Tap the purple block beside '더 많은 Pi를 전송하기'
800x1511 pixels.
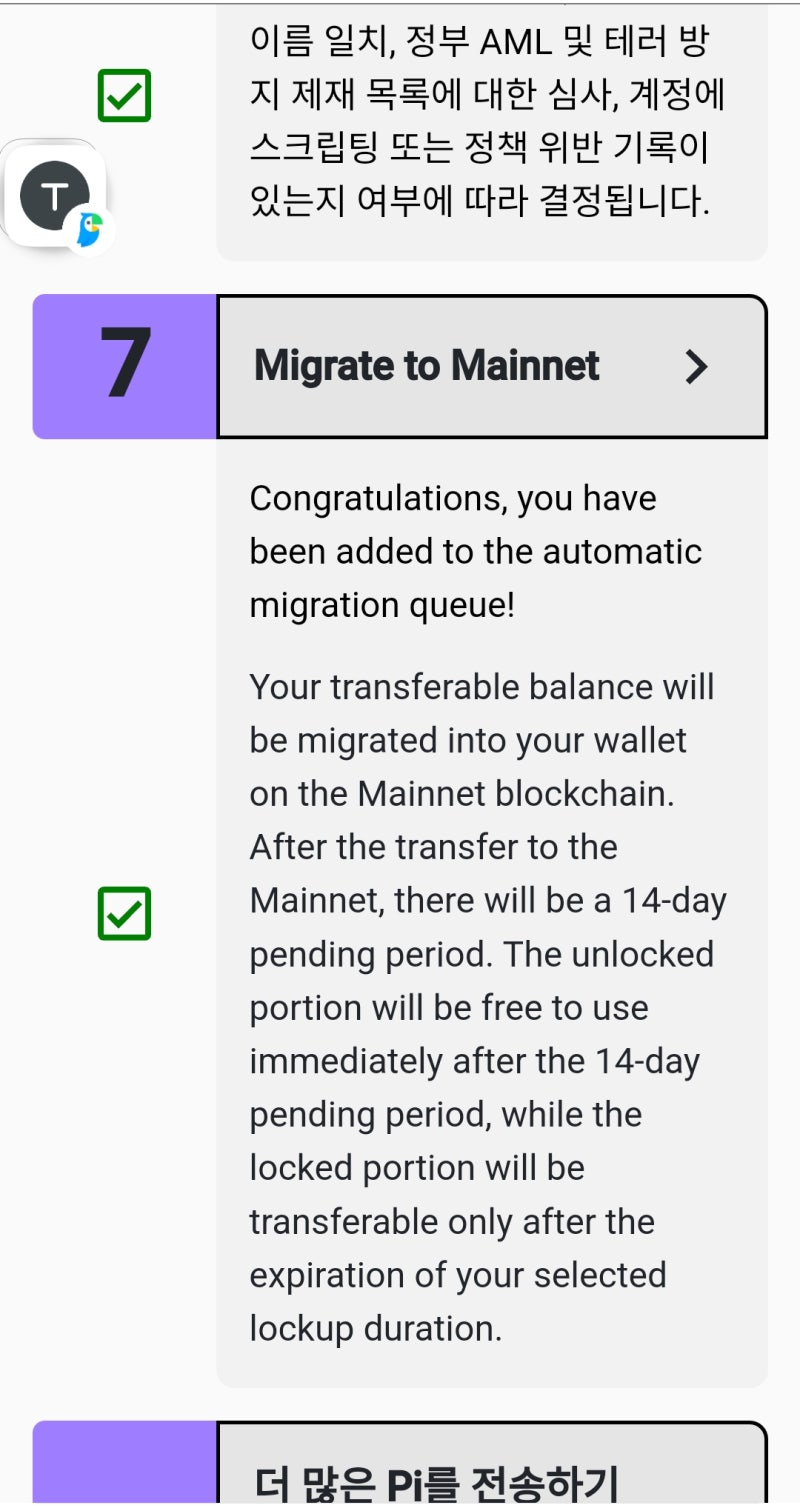pos(123,1472)
